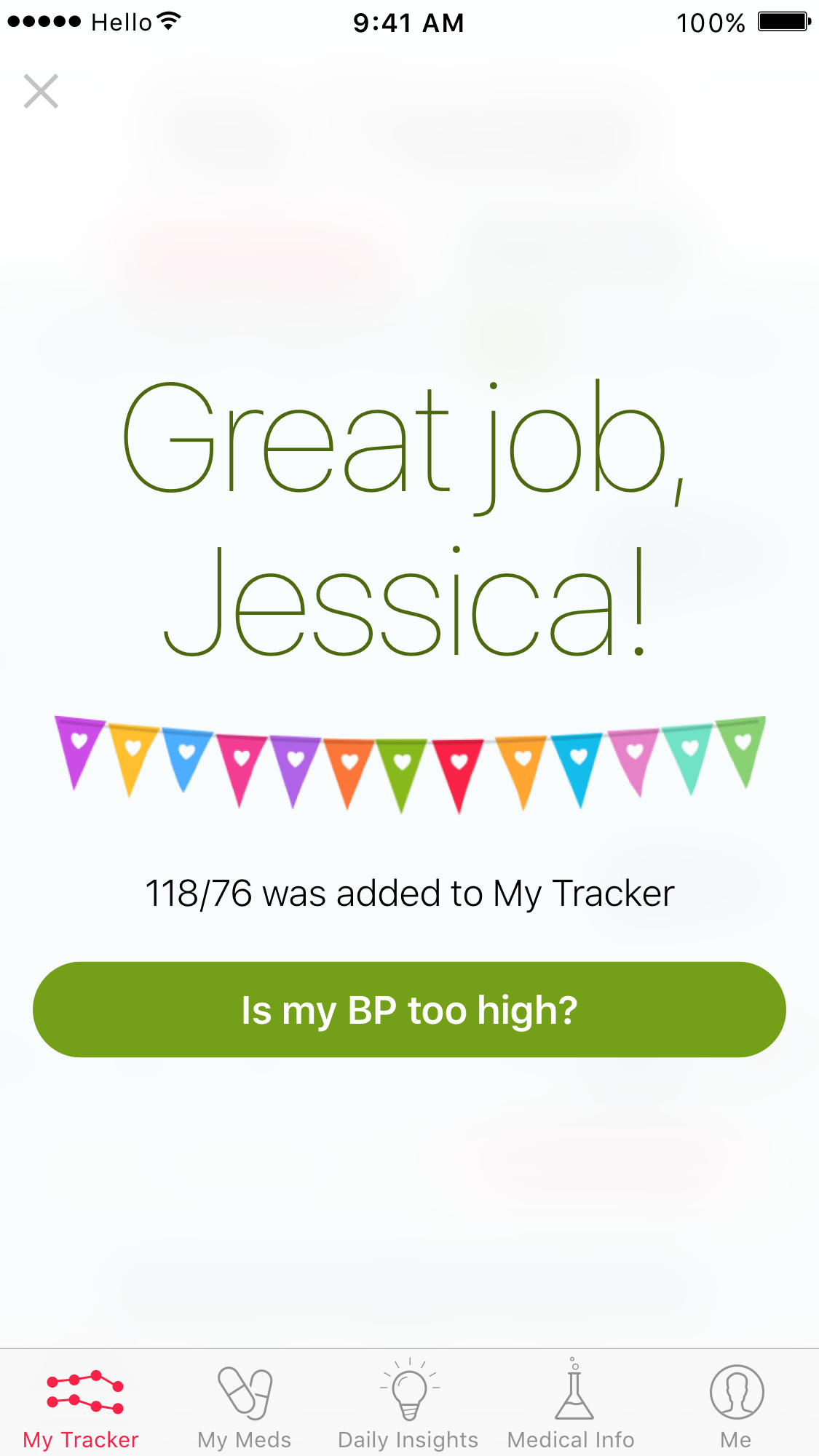
Task: Switch to the My Meds tab
Action: coord(245,1404)
